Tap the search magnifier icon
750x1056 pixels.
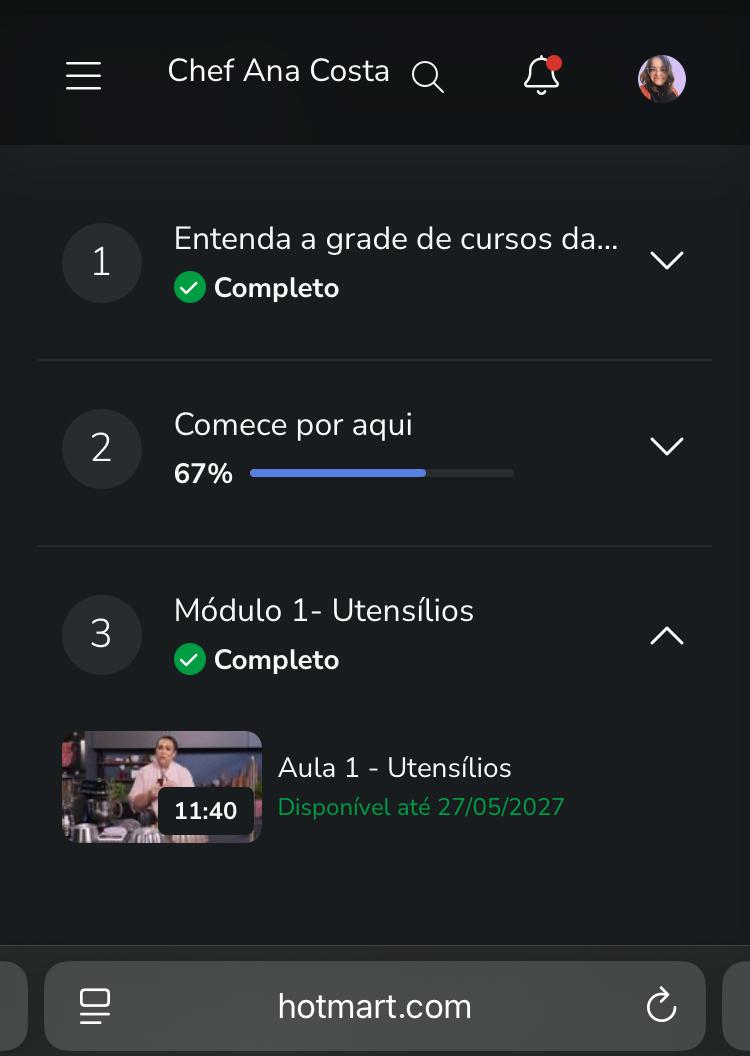coord(427,77)
